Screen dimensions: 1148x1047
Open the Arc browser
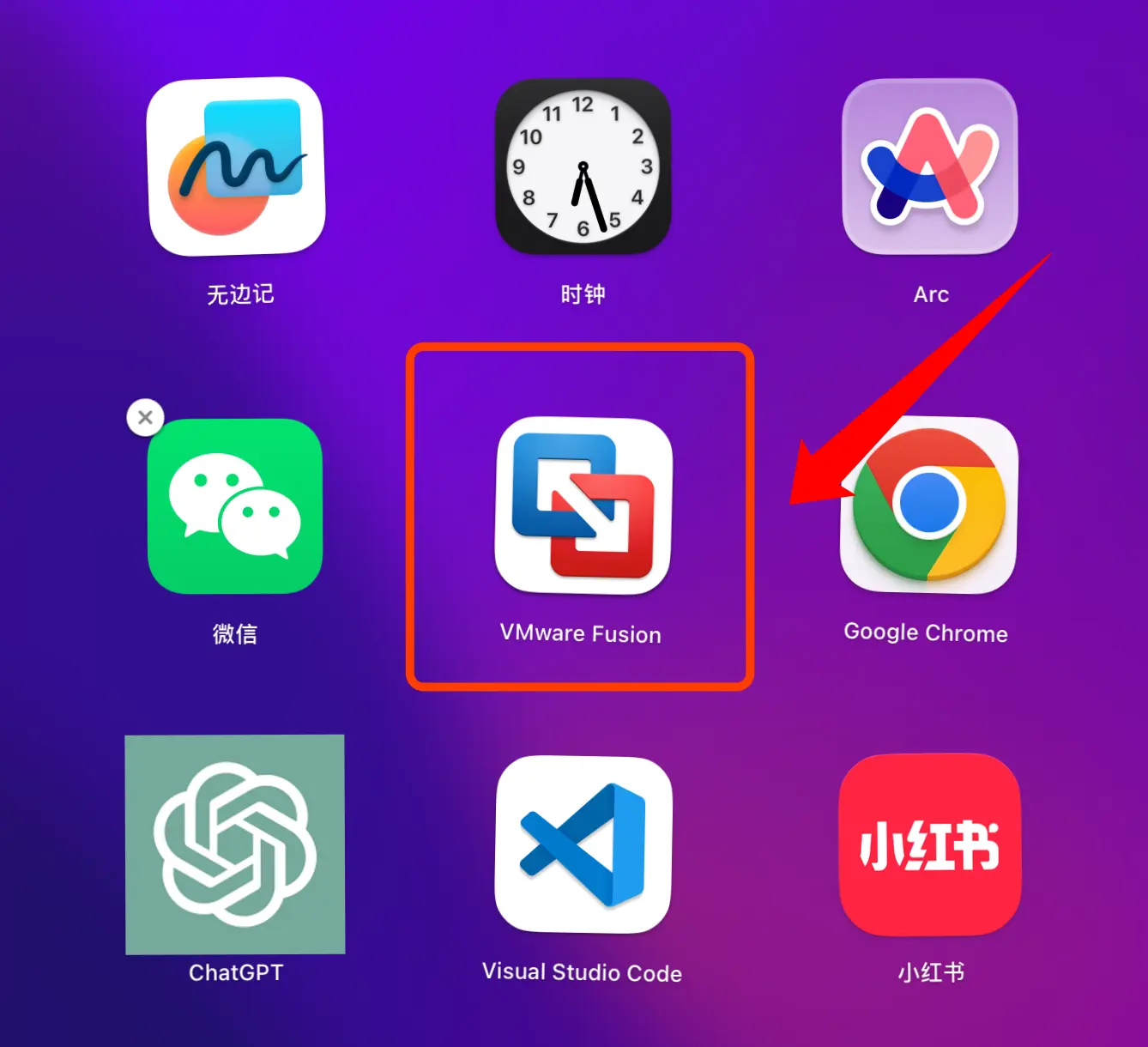pos(930,166)
